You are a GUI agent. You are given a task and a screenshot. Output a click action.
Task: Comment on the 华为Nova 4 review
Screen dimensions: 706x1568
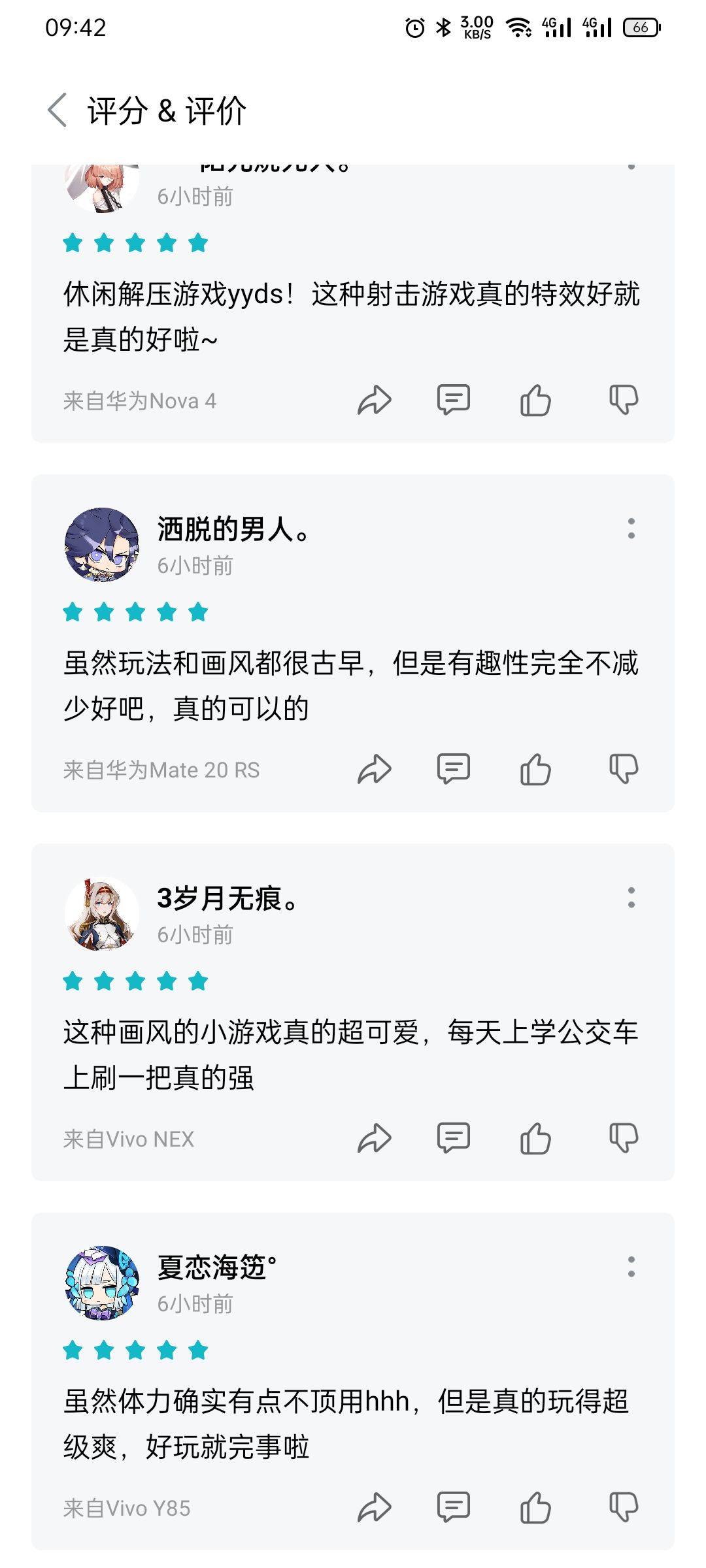click(454, 400)
